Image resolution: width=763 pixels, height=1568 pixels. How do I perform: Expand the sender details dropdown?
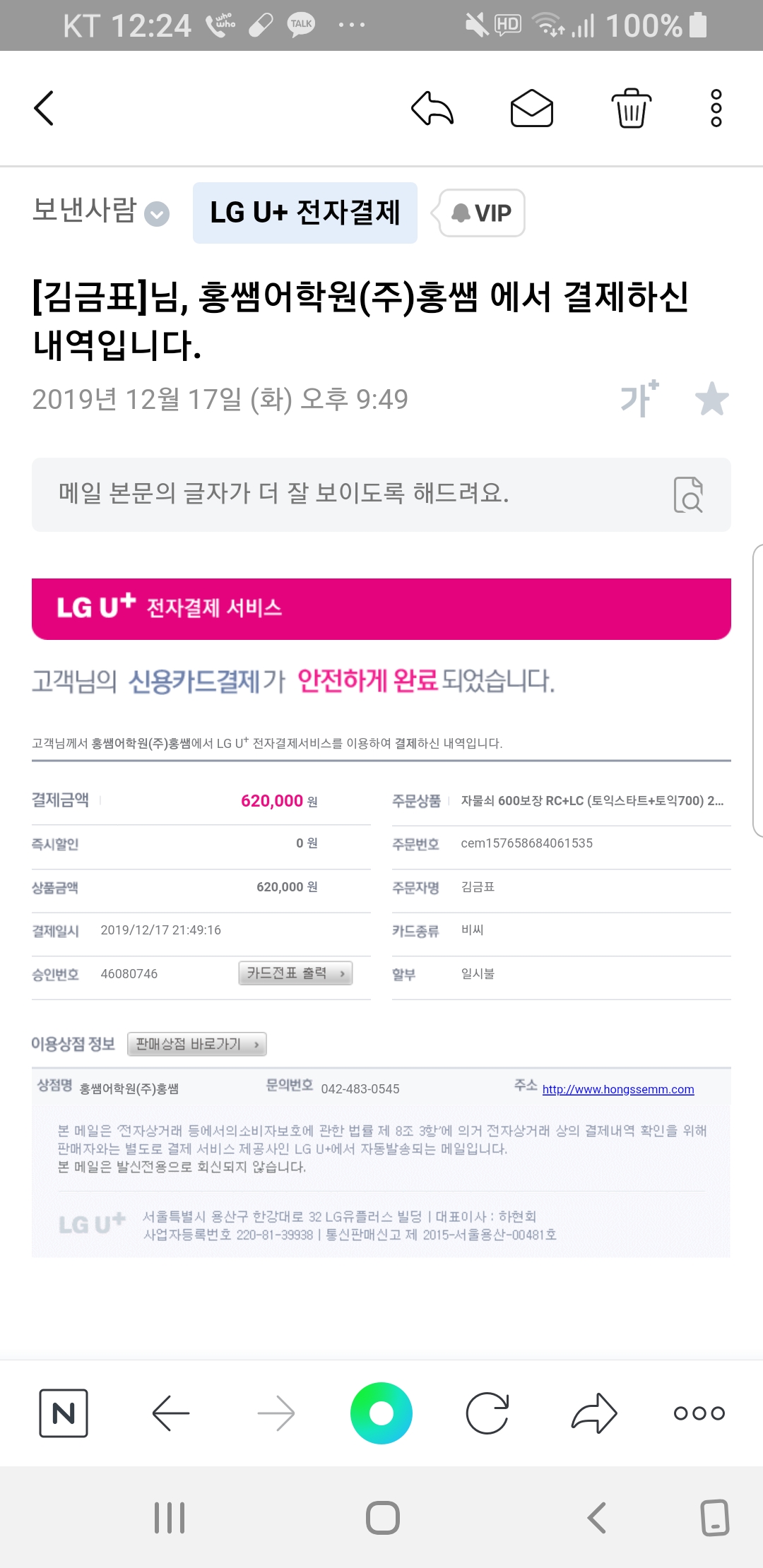tap(157, 213)
